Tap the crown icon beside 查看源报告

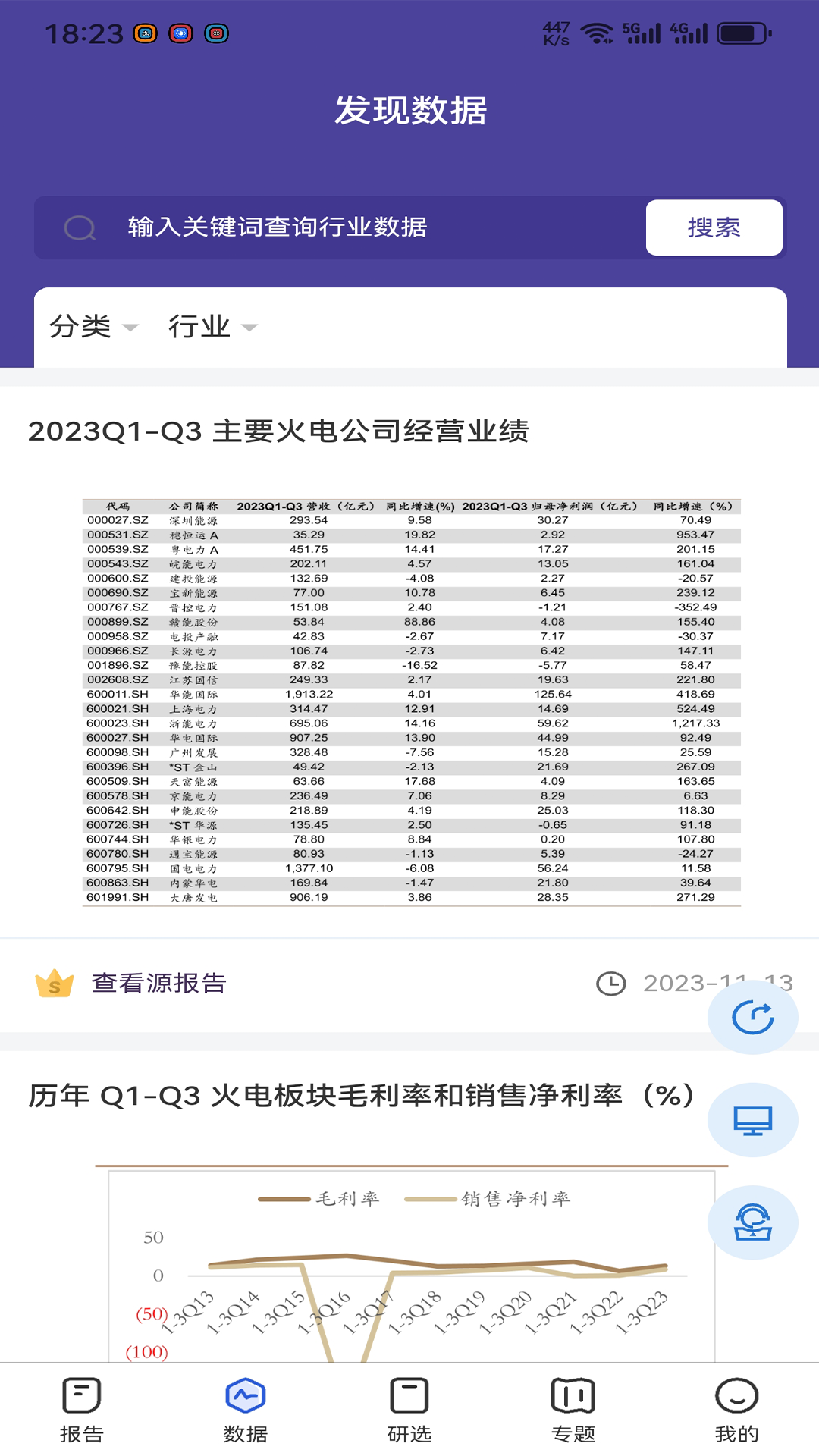coord(51,984)
